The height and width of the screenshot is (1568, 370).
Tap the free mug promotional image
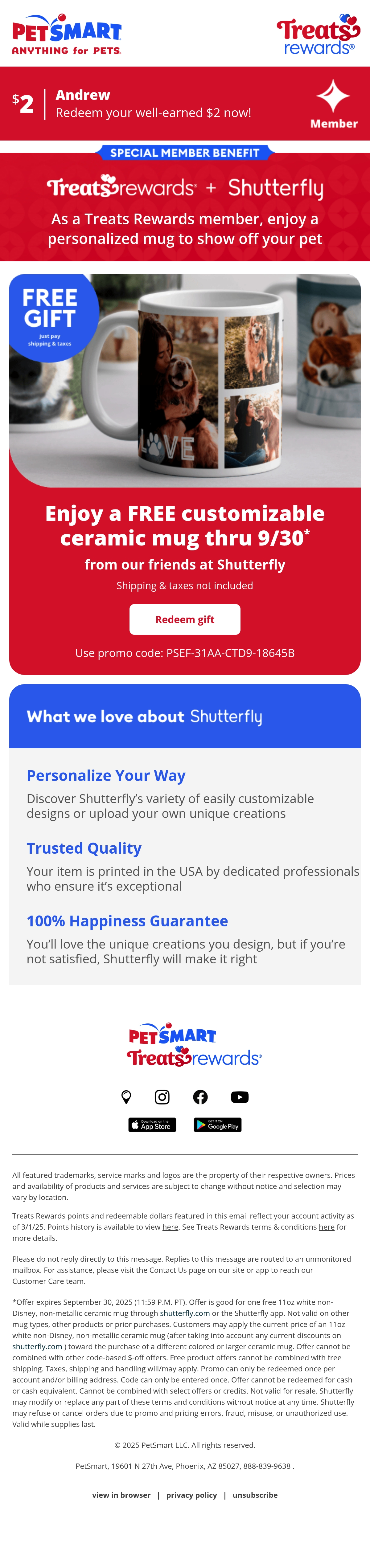click(185, 380)
